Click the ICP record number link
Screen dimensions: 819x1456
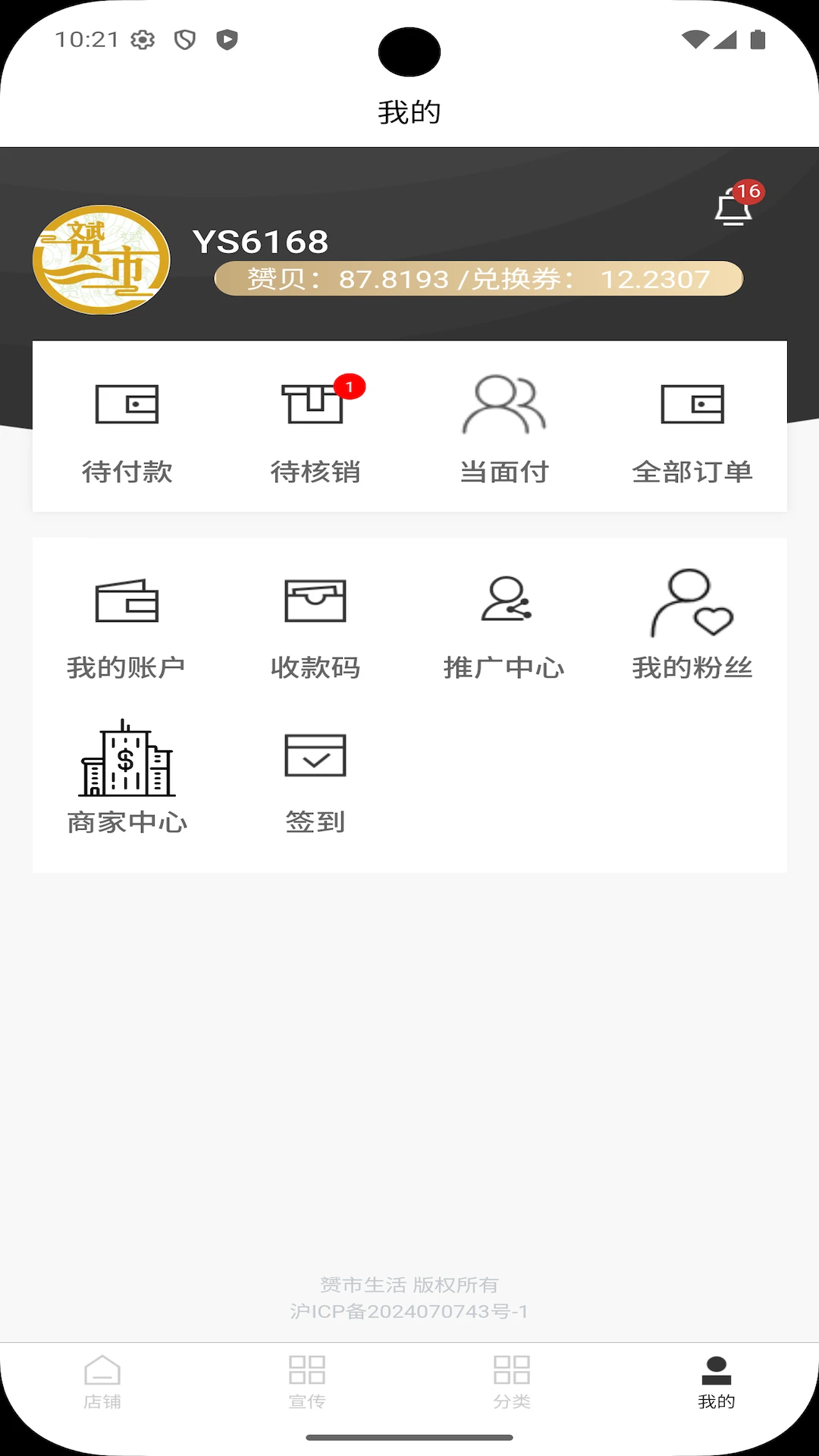[409, 1310]
